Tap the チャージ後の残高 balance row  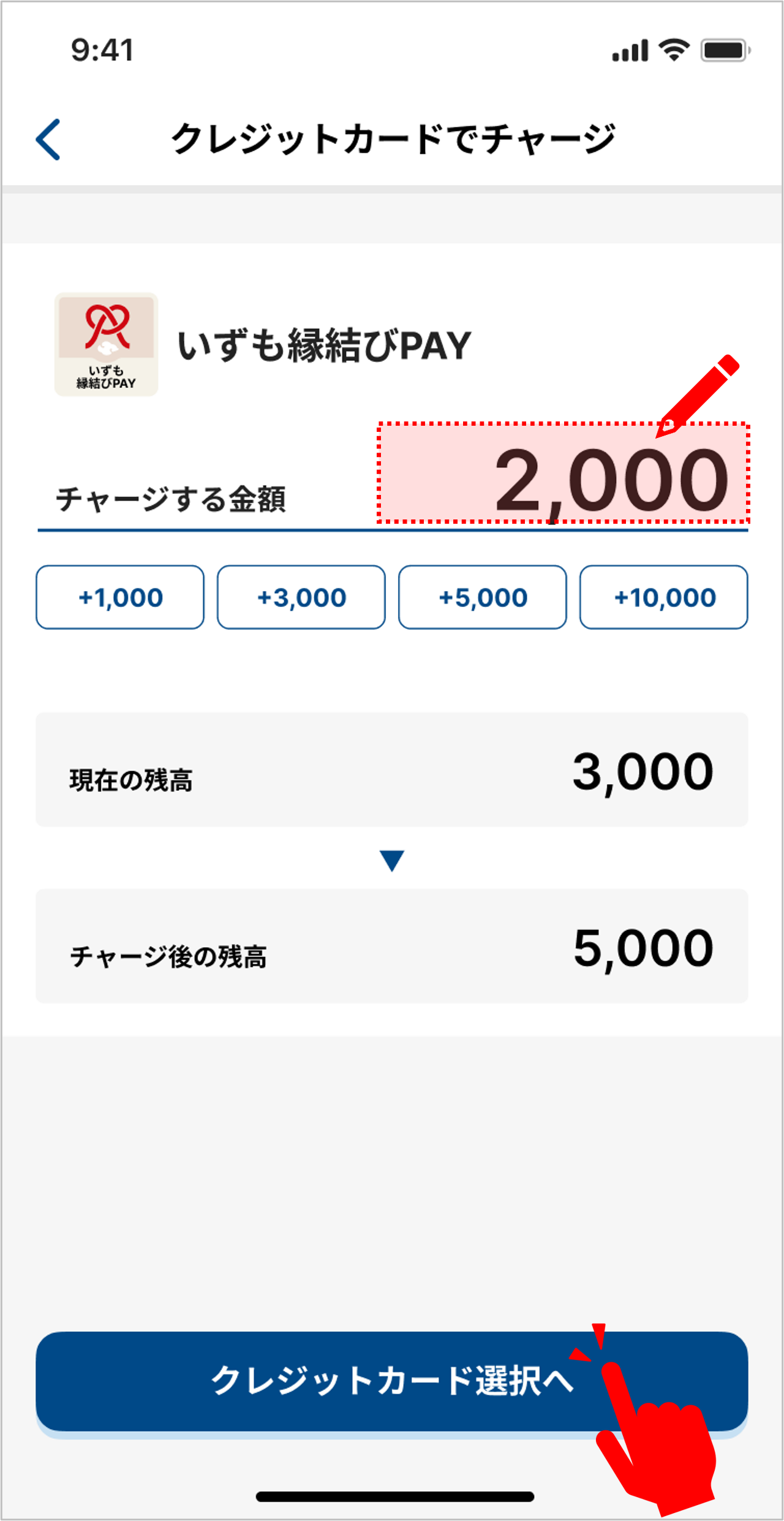pyautogui.click(x=392, y=946)
